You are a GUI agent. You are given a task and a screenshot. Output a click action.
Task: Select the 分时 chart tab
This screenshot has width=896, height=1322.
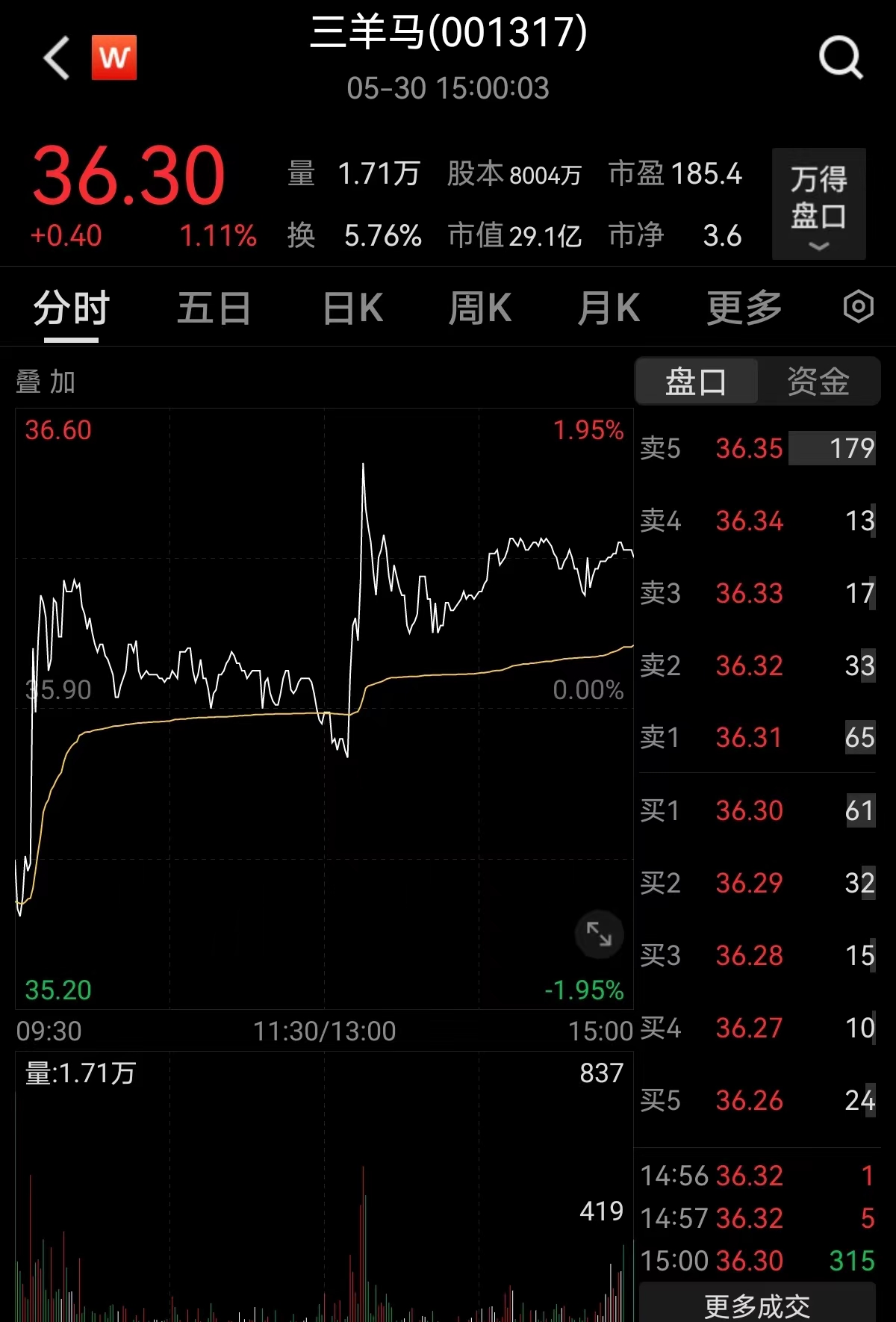pyautogui.click(x=72, y=308)
